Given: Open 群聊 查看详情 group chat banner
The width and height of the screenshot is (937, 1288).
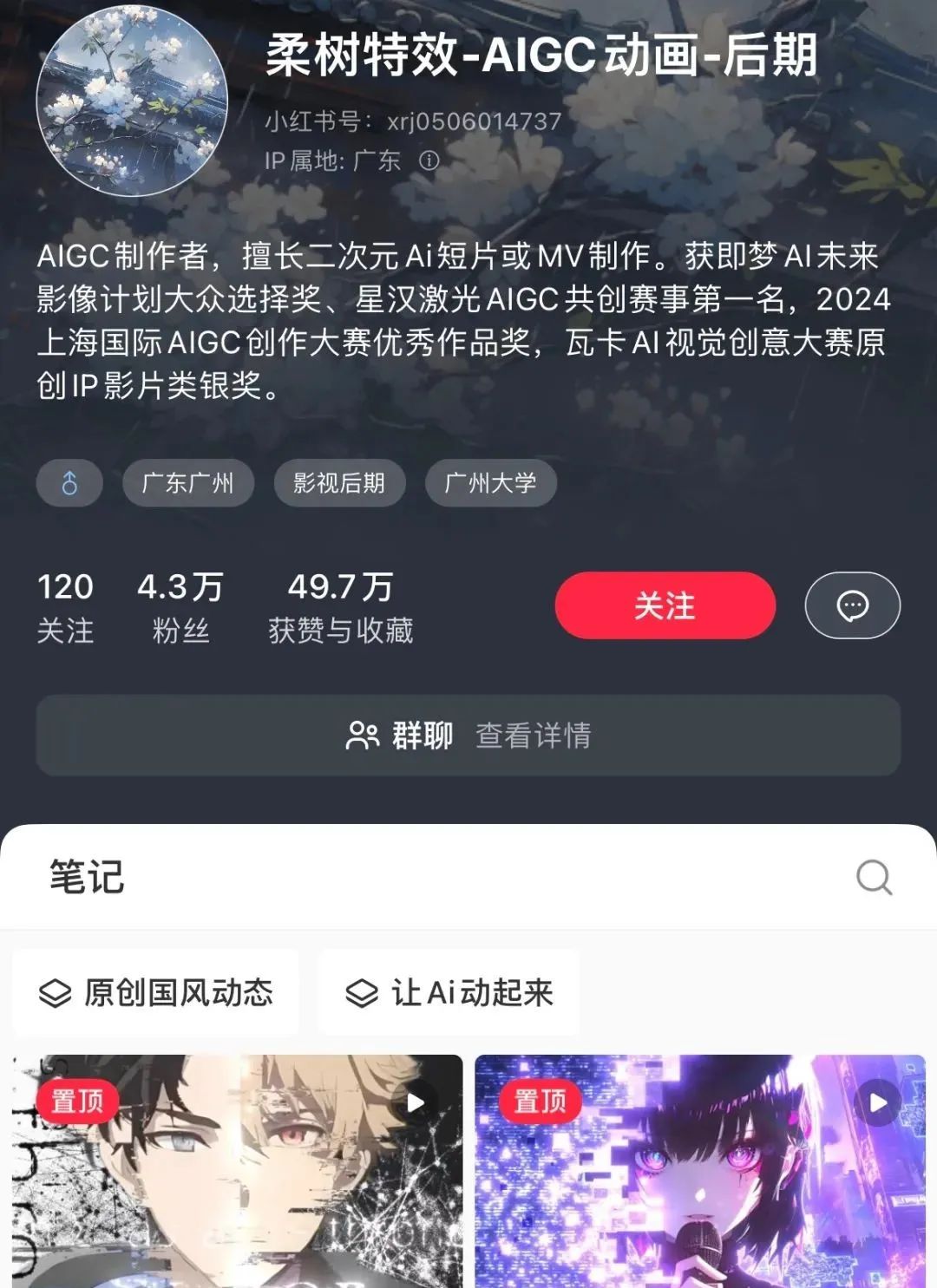Looking at the screenshot, I should [468, 736].
